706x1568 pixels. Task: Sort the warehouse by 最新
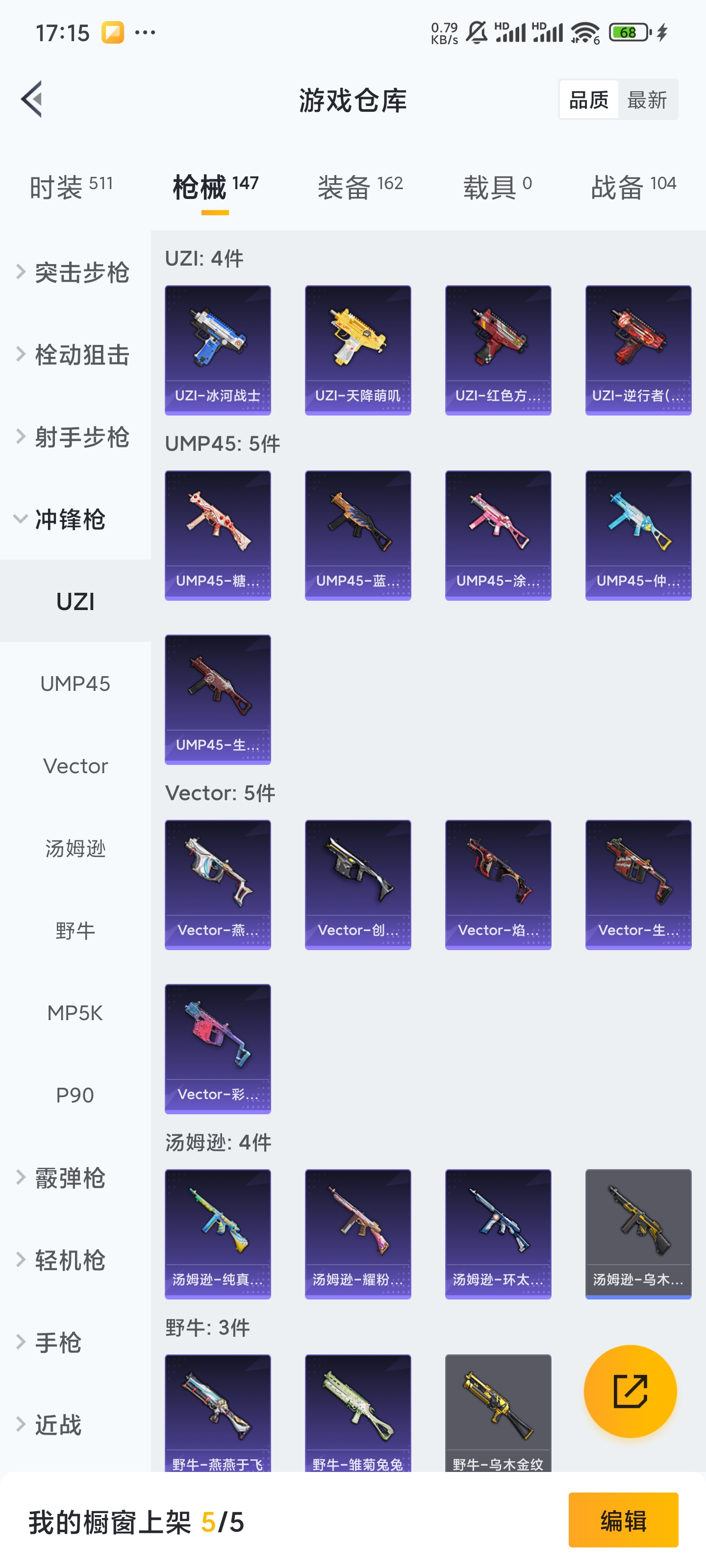click(647, 99)
